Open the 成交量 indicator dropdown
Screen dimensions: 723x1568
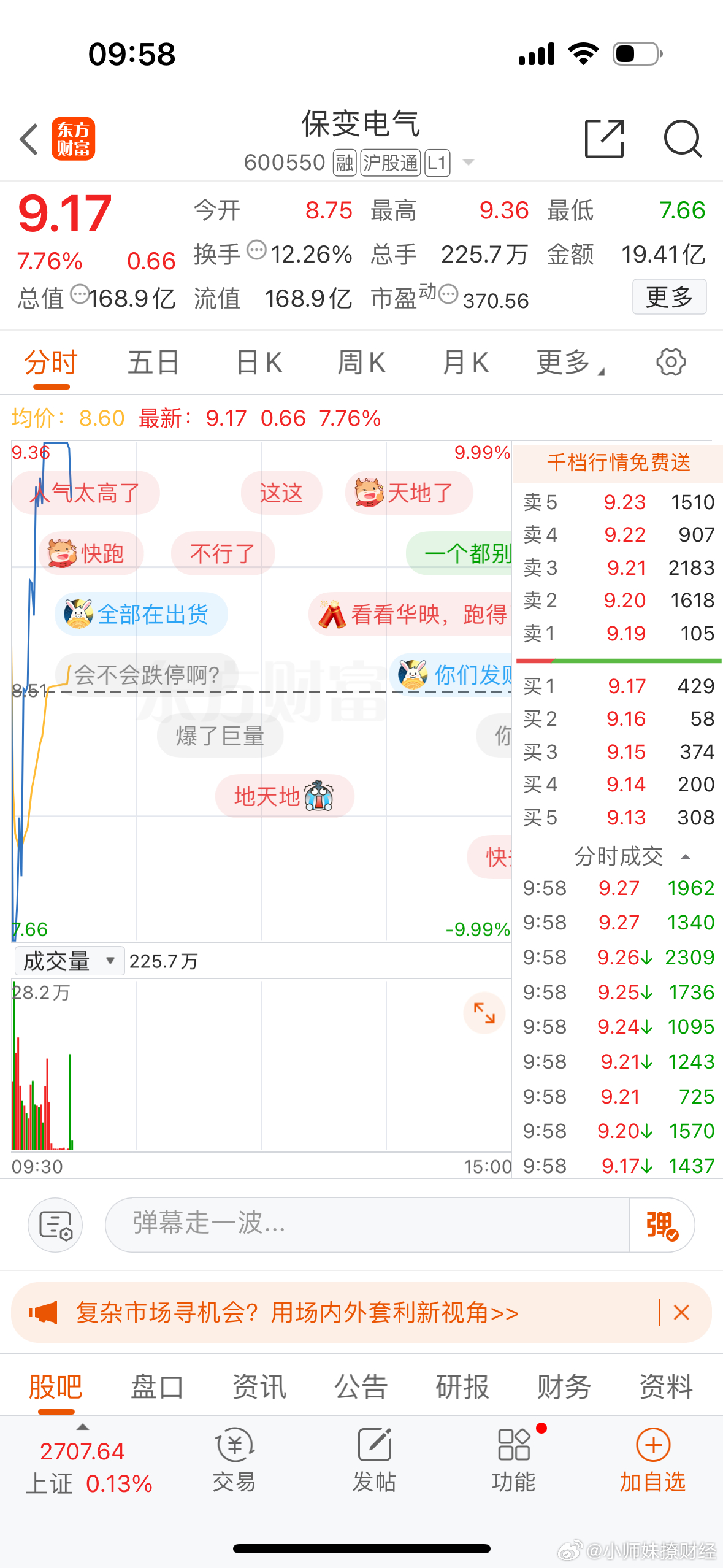pyautogui.click(x=67, y=961)
